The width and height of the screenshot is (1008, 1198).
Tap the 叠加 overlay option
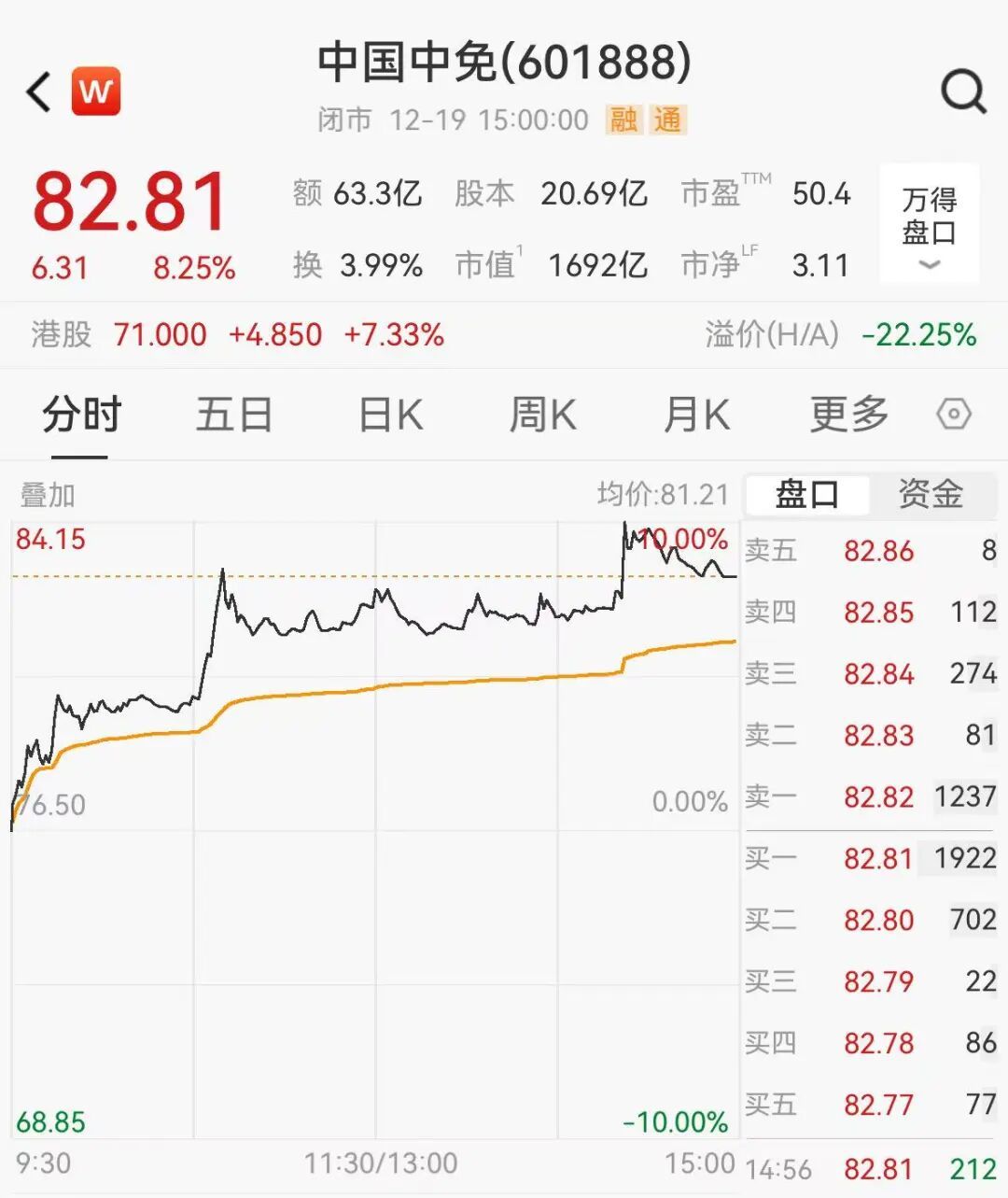point(47,495)
